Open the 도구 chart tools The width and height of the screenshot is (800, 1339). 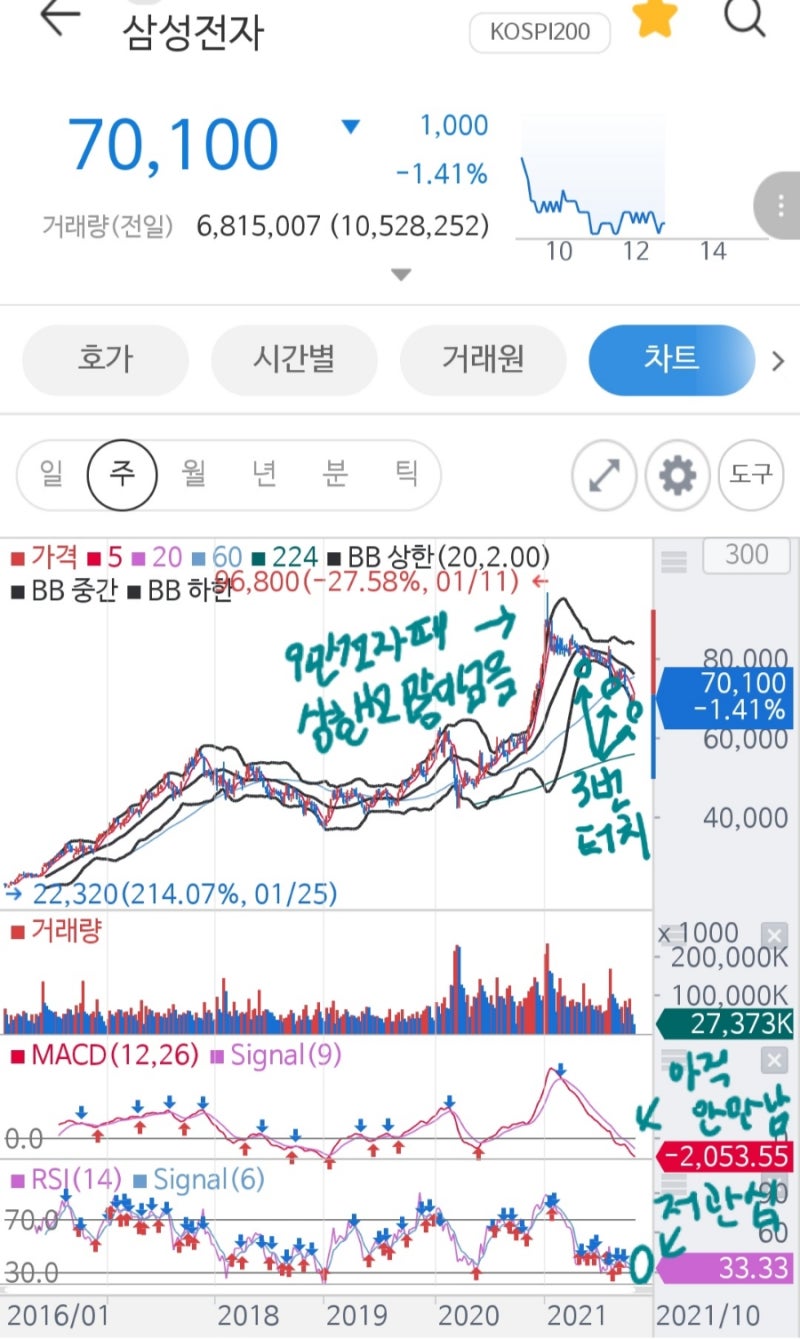click(750, 476)
